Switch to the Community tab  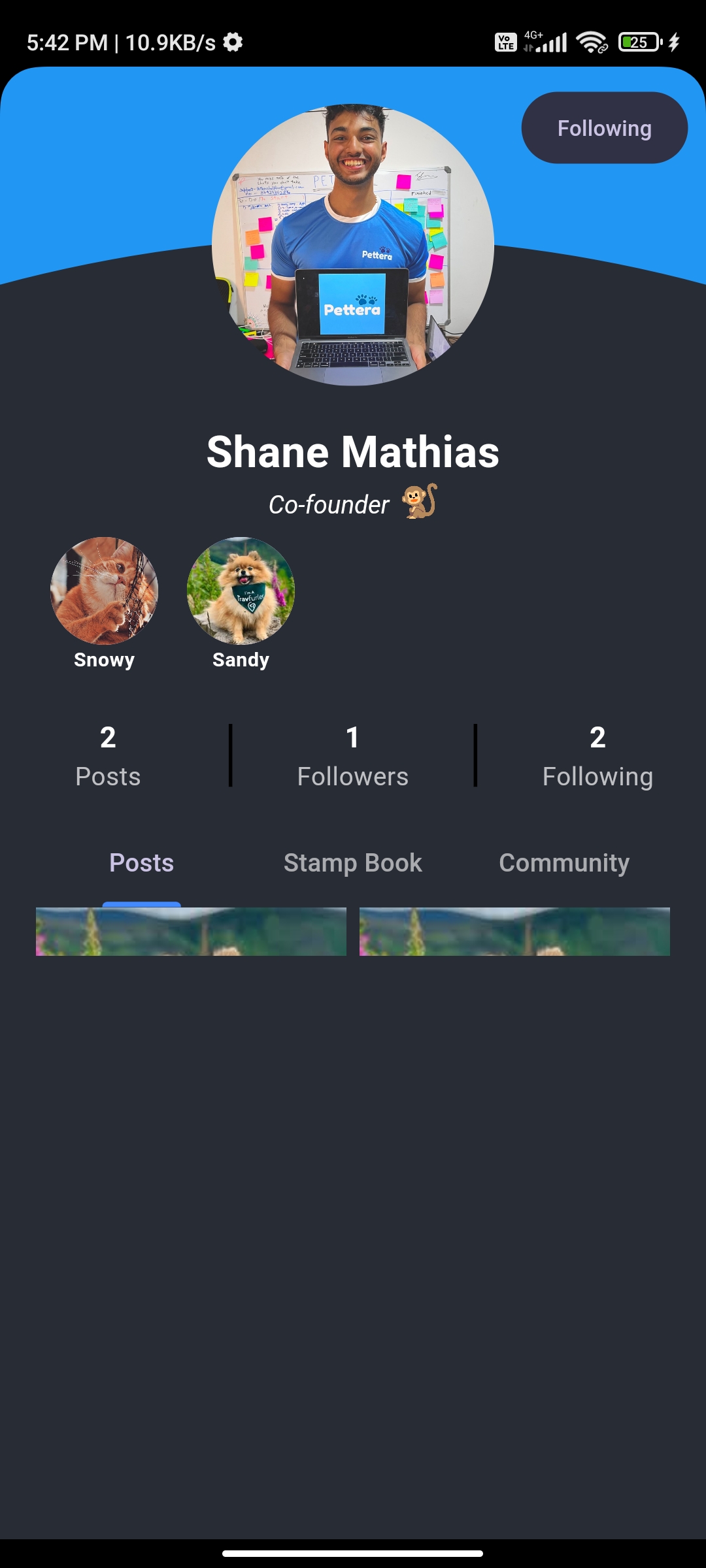point(564,863)
